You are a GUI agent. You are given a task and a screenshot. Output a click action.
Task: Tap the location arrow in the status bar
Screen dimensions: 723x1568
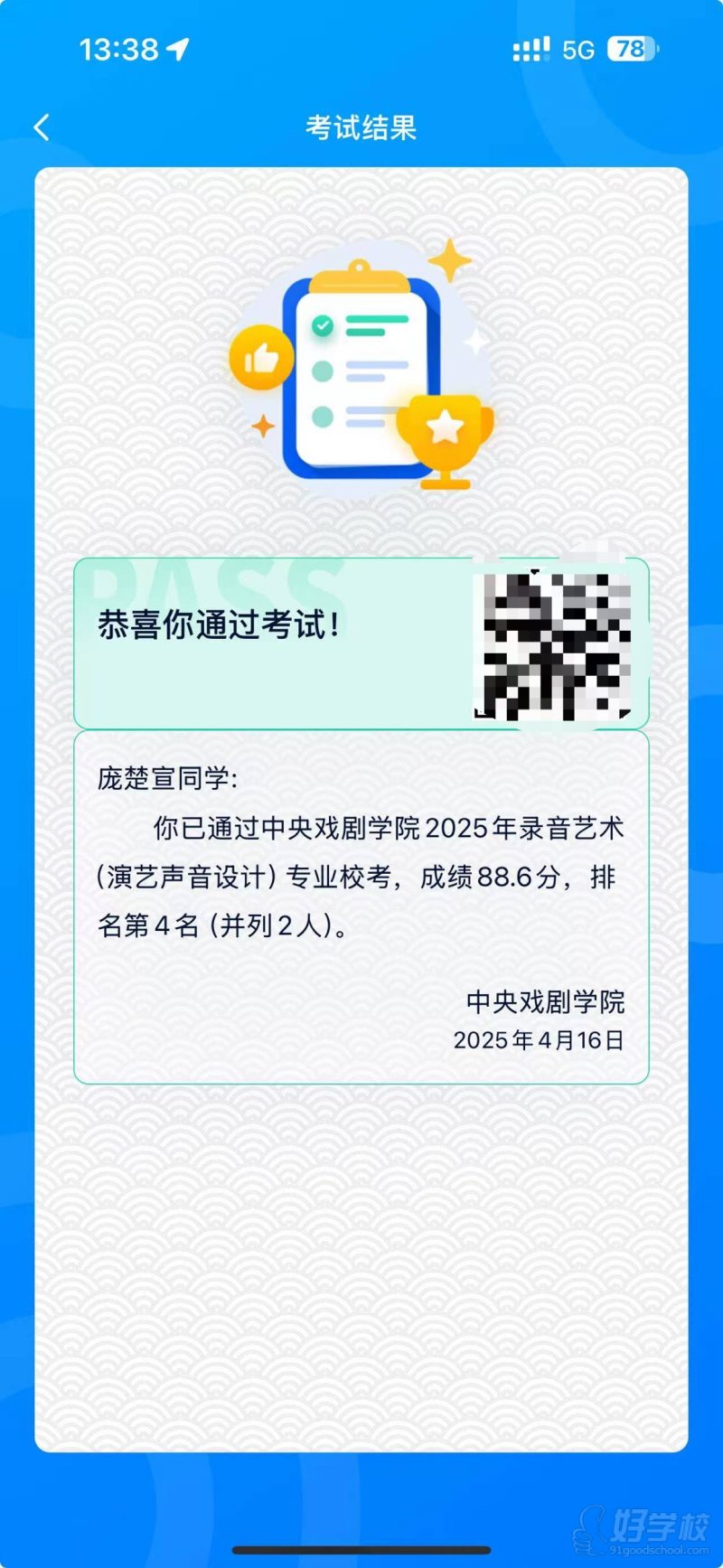[x=175, y=50]
